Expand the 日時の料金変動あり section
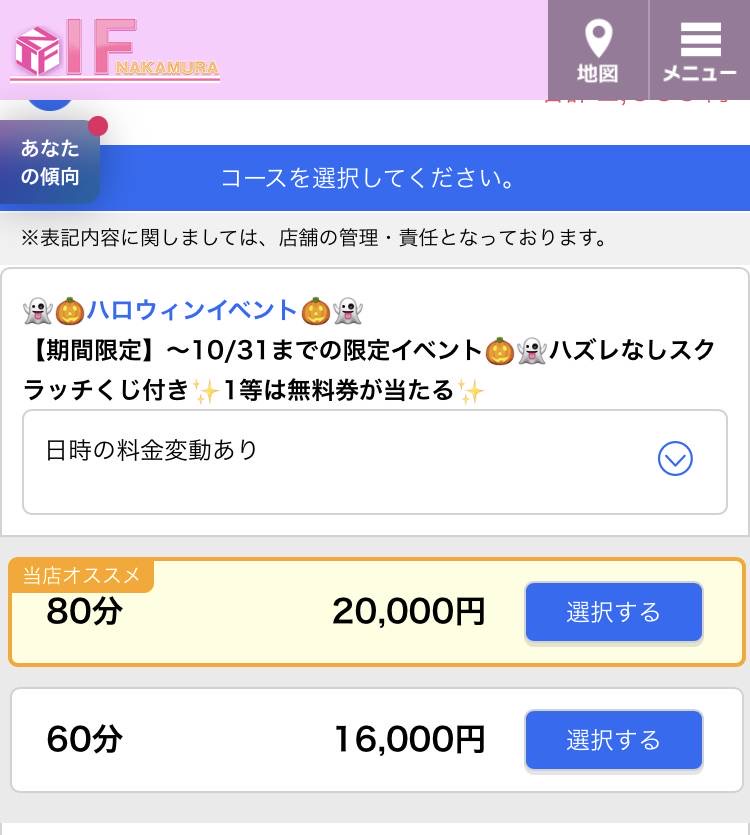This screenshot has height=835, width=750. 675,459
